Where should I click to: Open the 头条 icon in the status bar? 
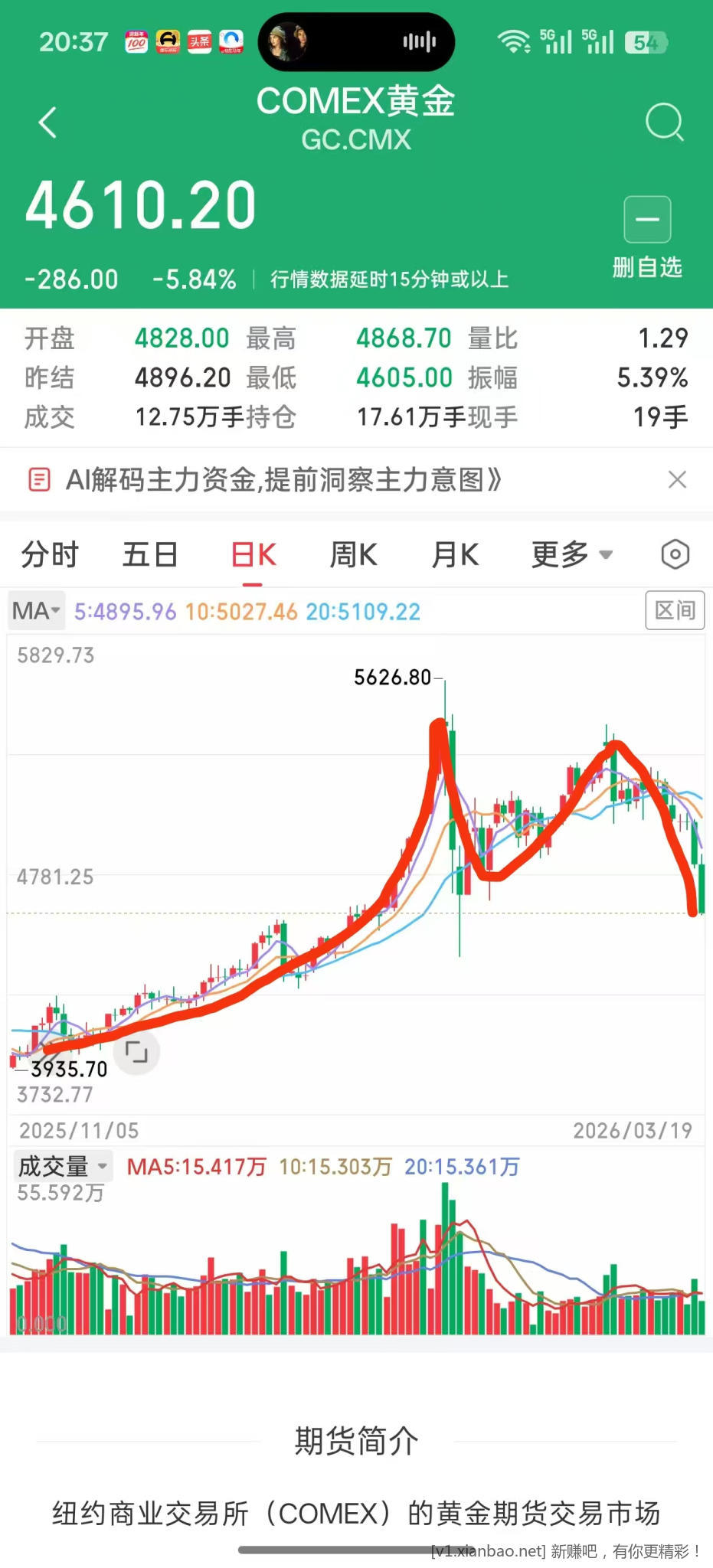pyautogui.click(x=201, y=42)
